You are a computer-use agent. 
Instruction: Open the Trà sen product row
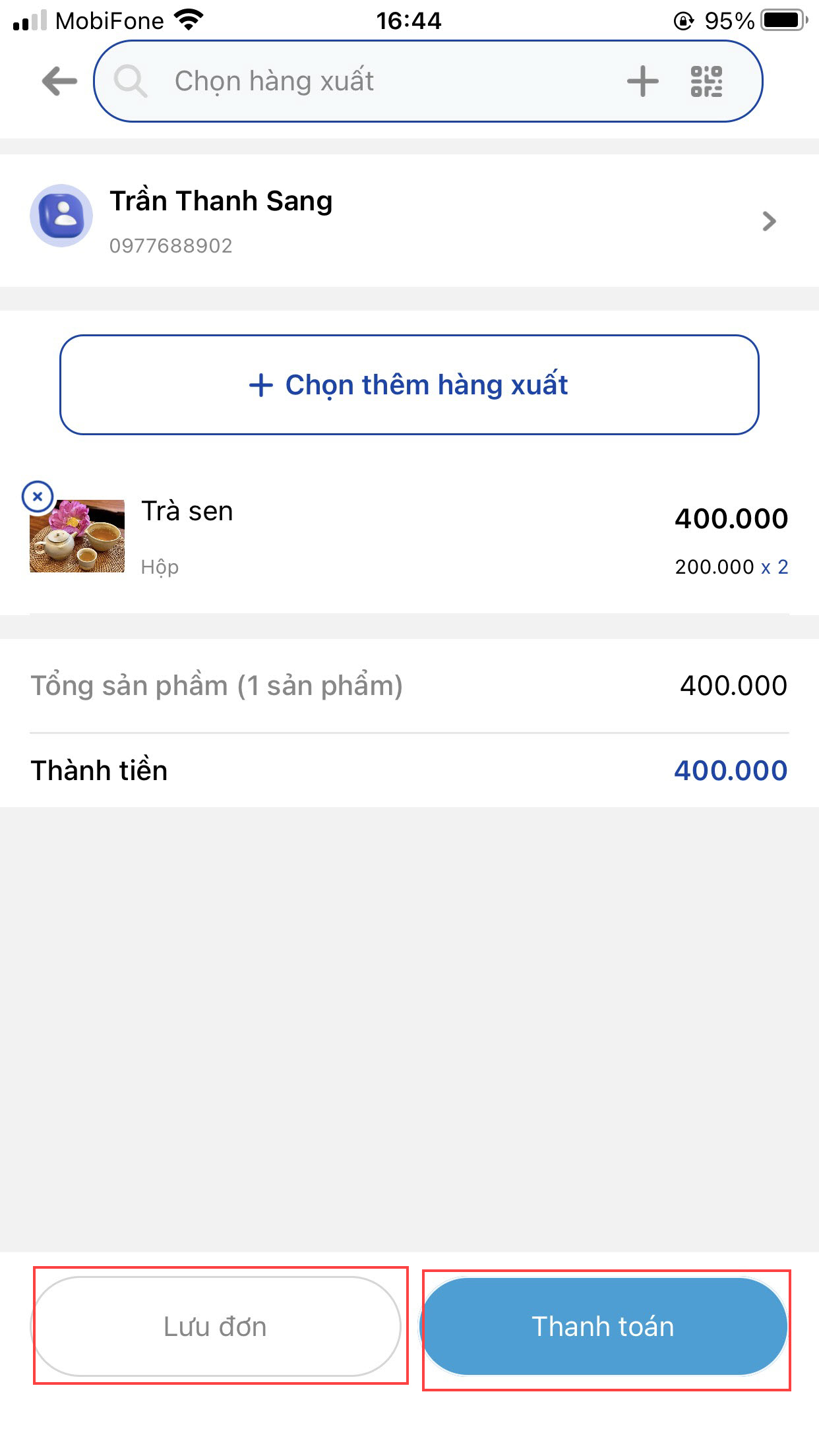tap(409, 537)
